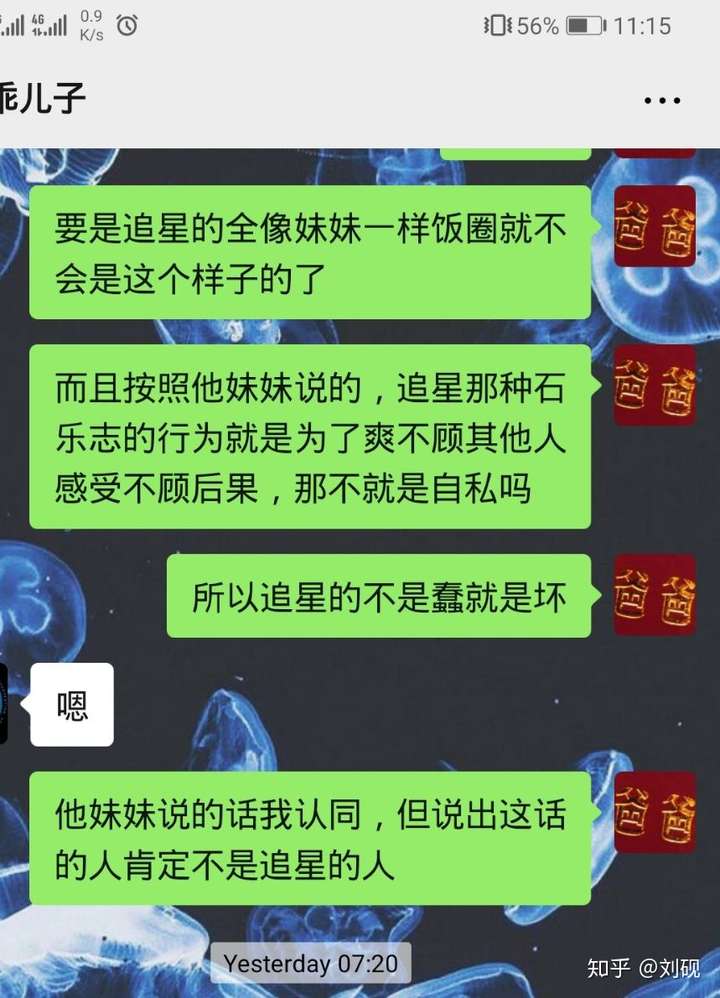
Task: Select the message '所以追星的不是蠢就是坏'
Action: (380, 594)
